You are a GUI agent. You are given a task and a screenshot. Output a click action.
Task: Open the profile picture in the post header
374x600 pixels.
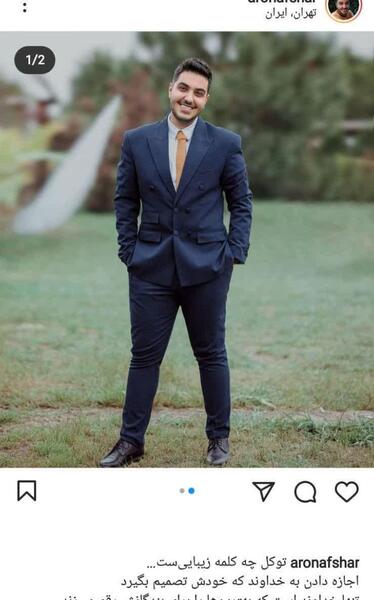344,9
